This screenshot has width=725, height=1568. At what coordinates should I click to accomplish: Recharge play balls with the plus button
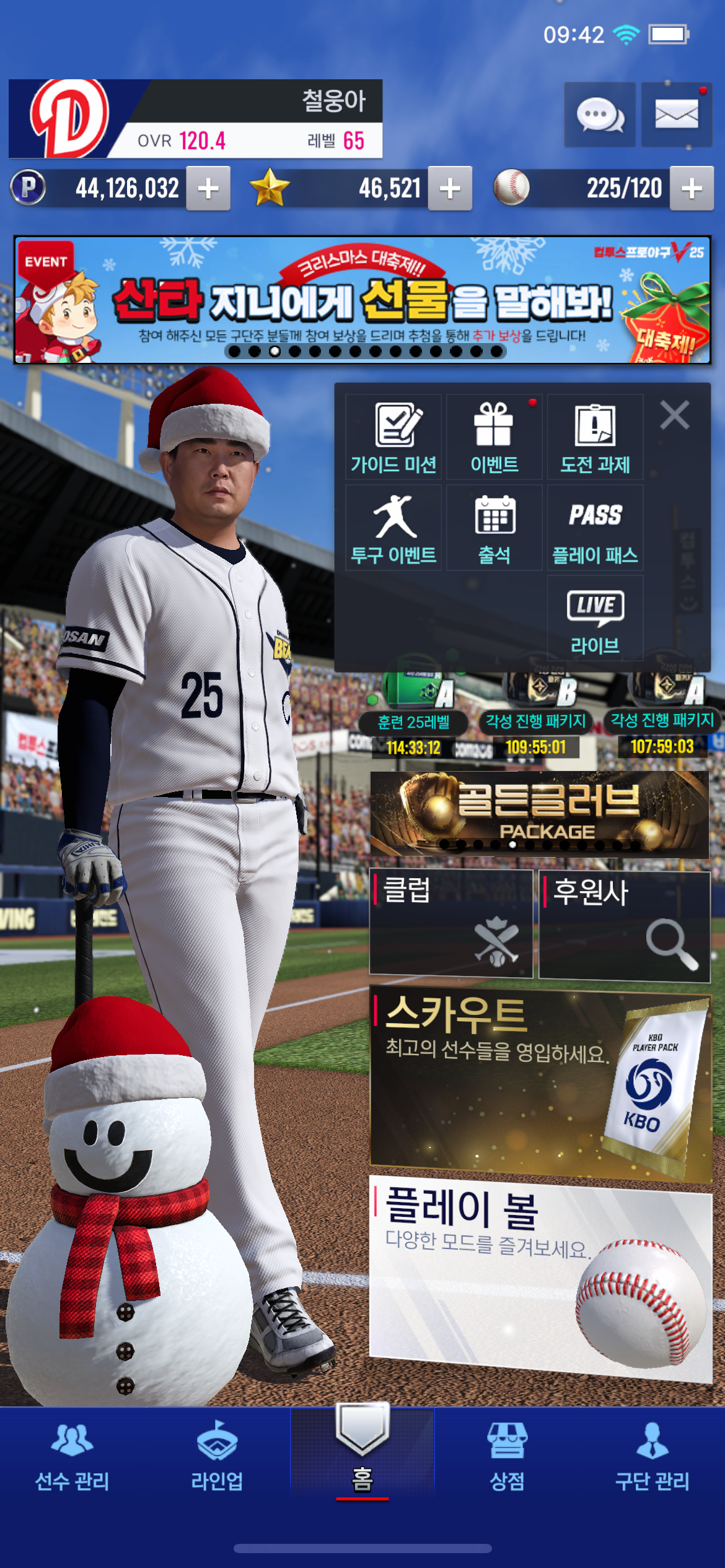692,188
